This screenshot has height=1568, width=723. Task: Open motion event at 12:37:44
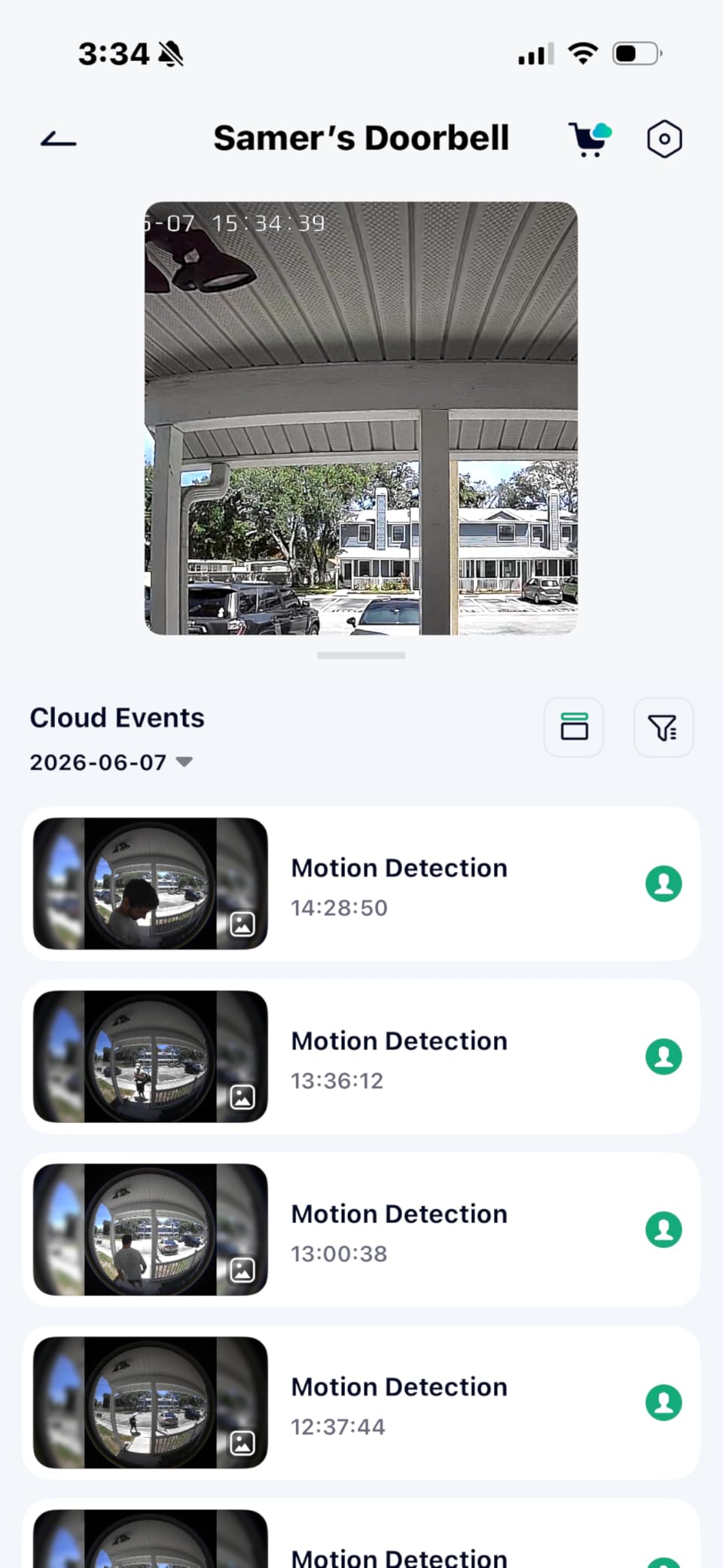pyautogui.click(x=361, y=1403)
